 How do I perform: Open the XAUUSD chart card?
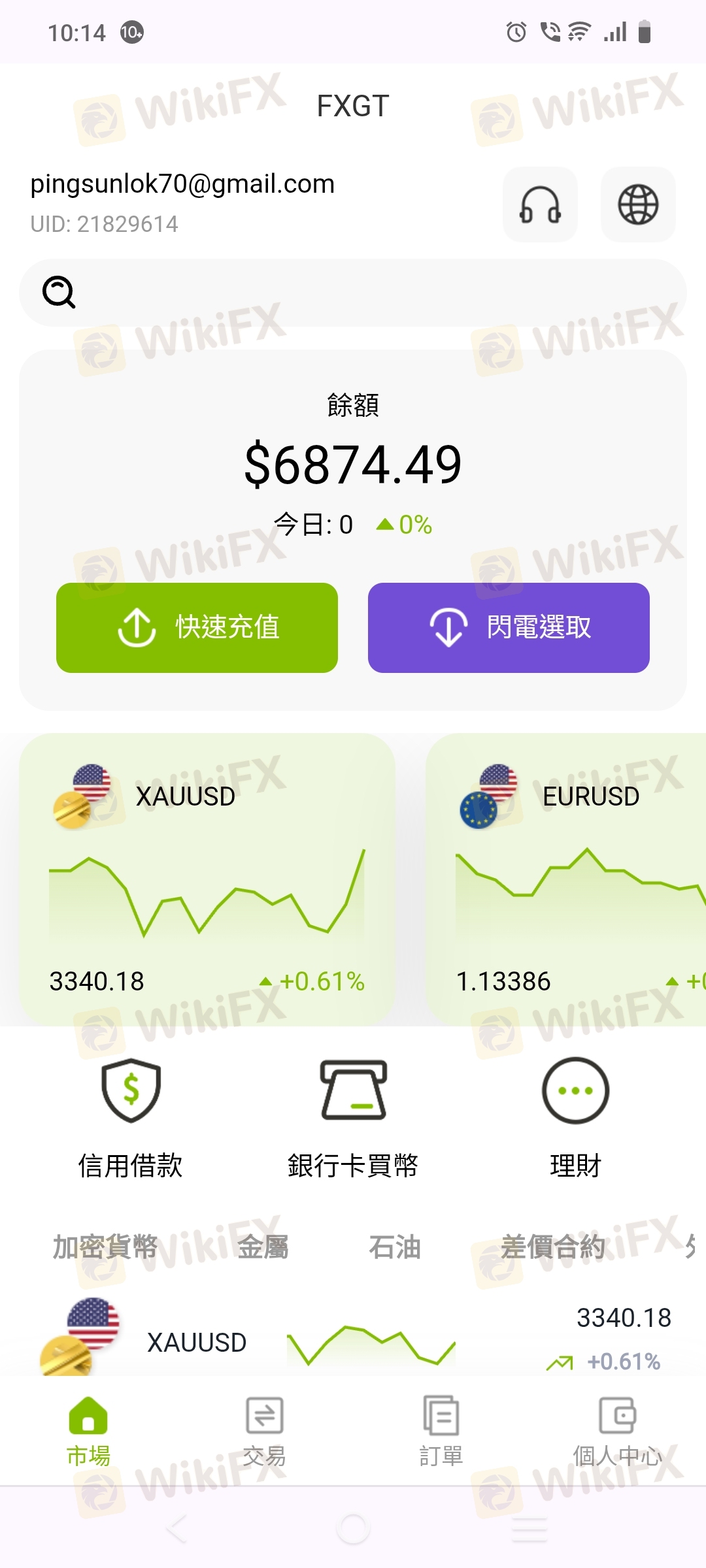click(x=207, y=879)
